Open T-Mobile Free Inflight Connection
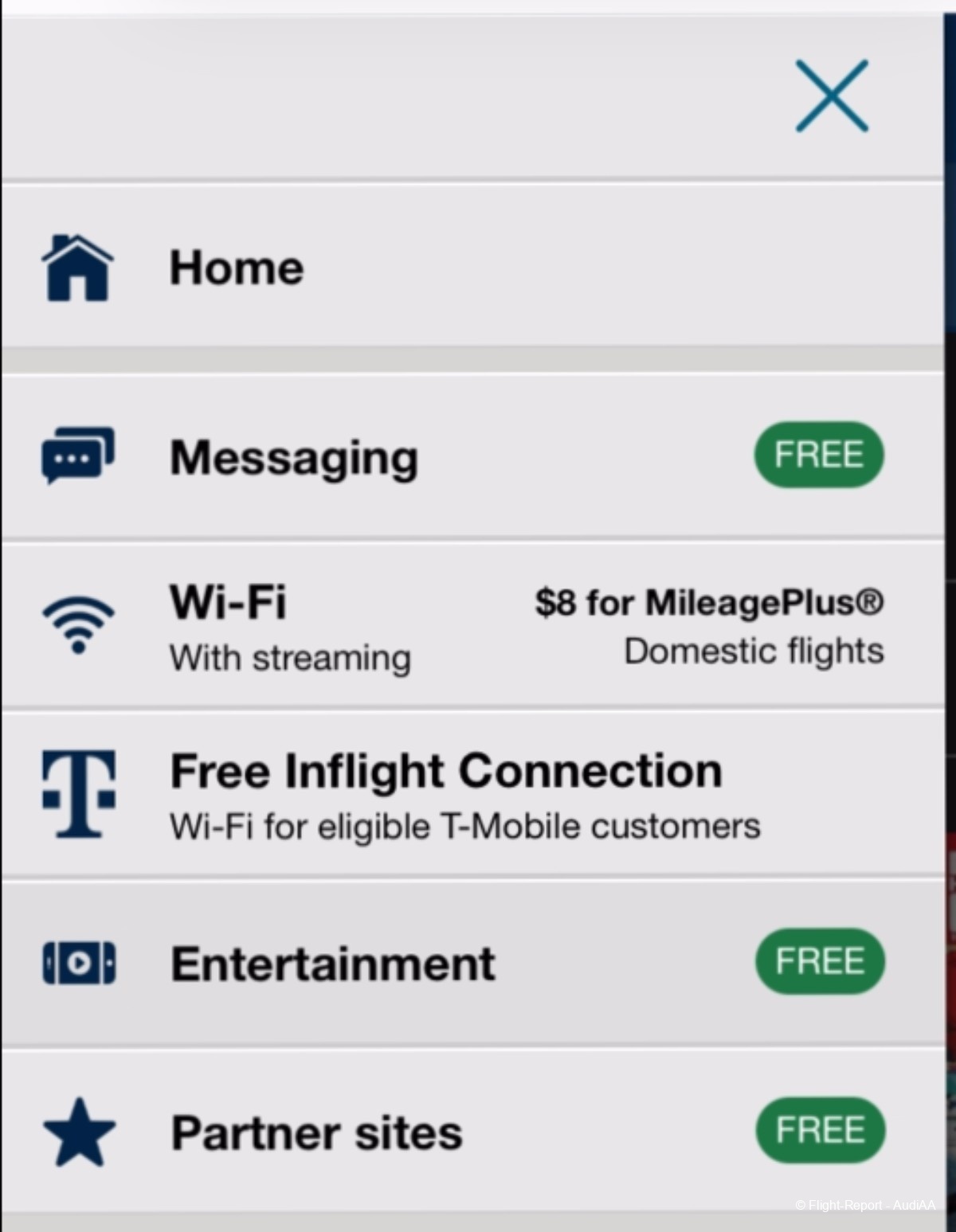This screenshot has width=956, height=1232. point(446,795)
